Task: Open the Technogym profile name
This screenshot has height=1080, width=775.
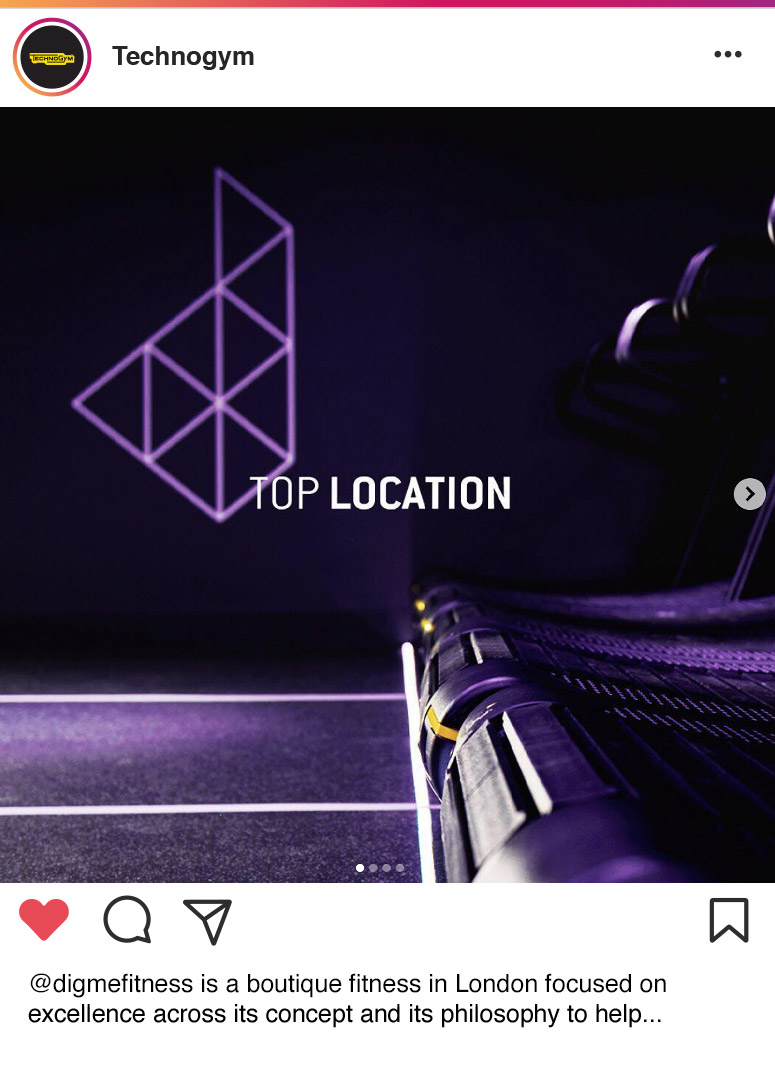Action: coord(183,57)
